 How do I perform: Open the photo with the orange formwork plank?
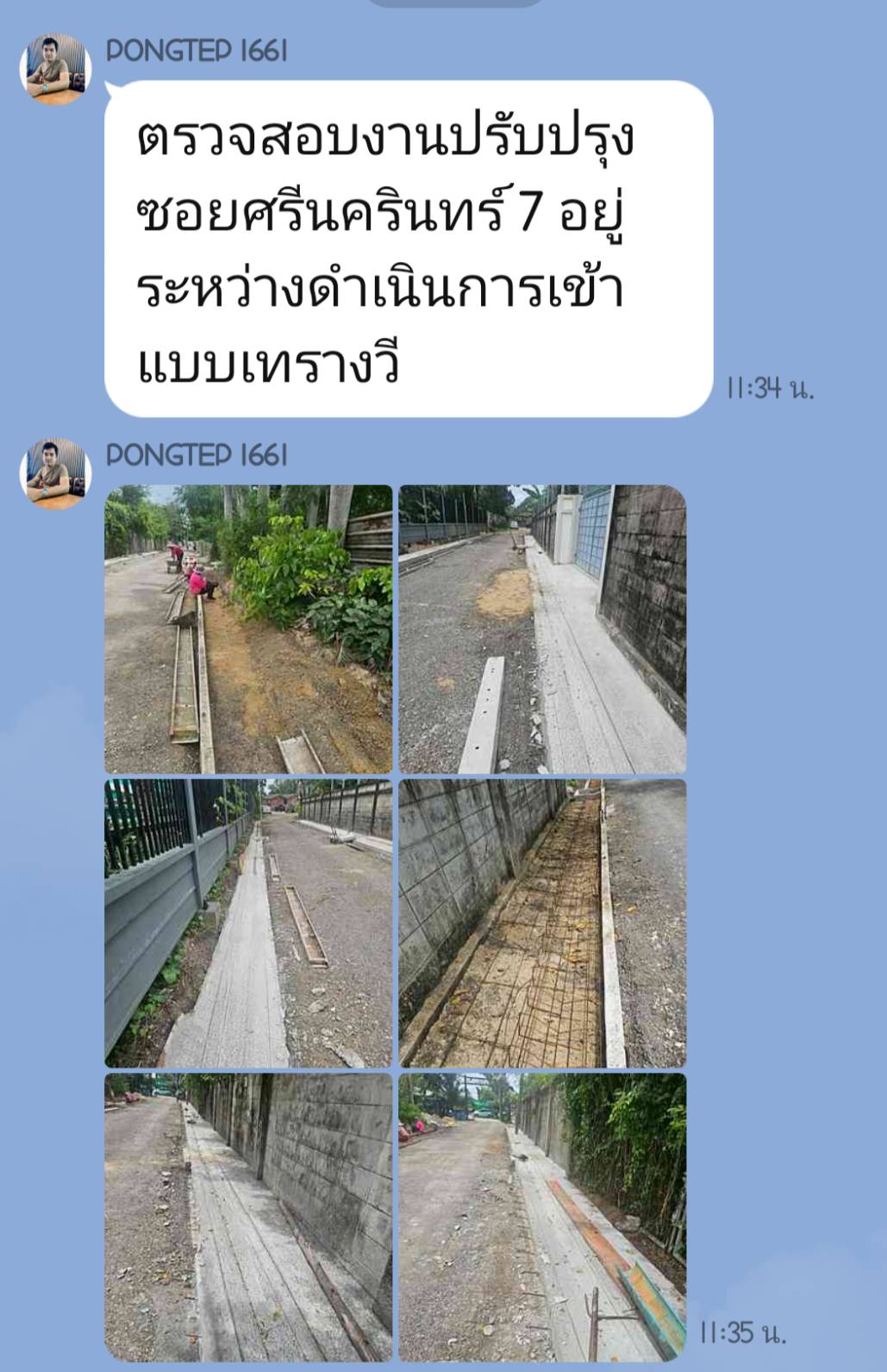click(x=542, y=1217)
